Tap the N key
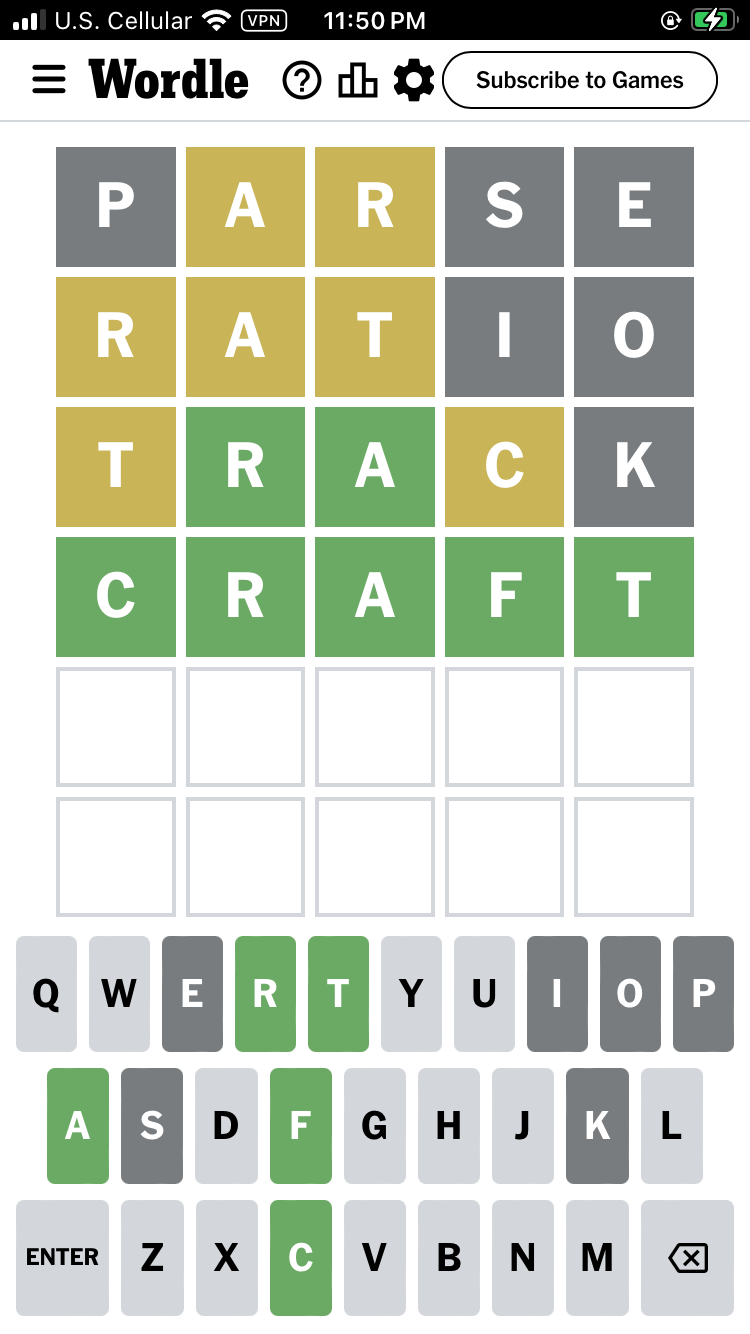The image size is (750, 1334). click(523, 1258)
